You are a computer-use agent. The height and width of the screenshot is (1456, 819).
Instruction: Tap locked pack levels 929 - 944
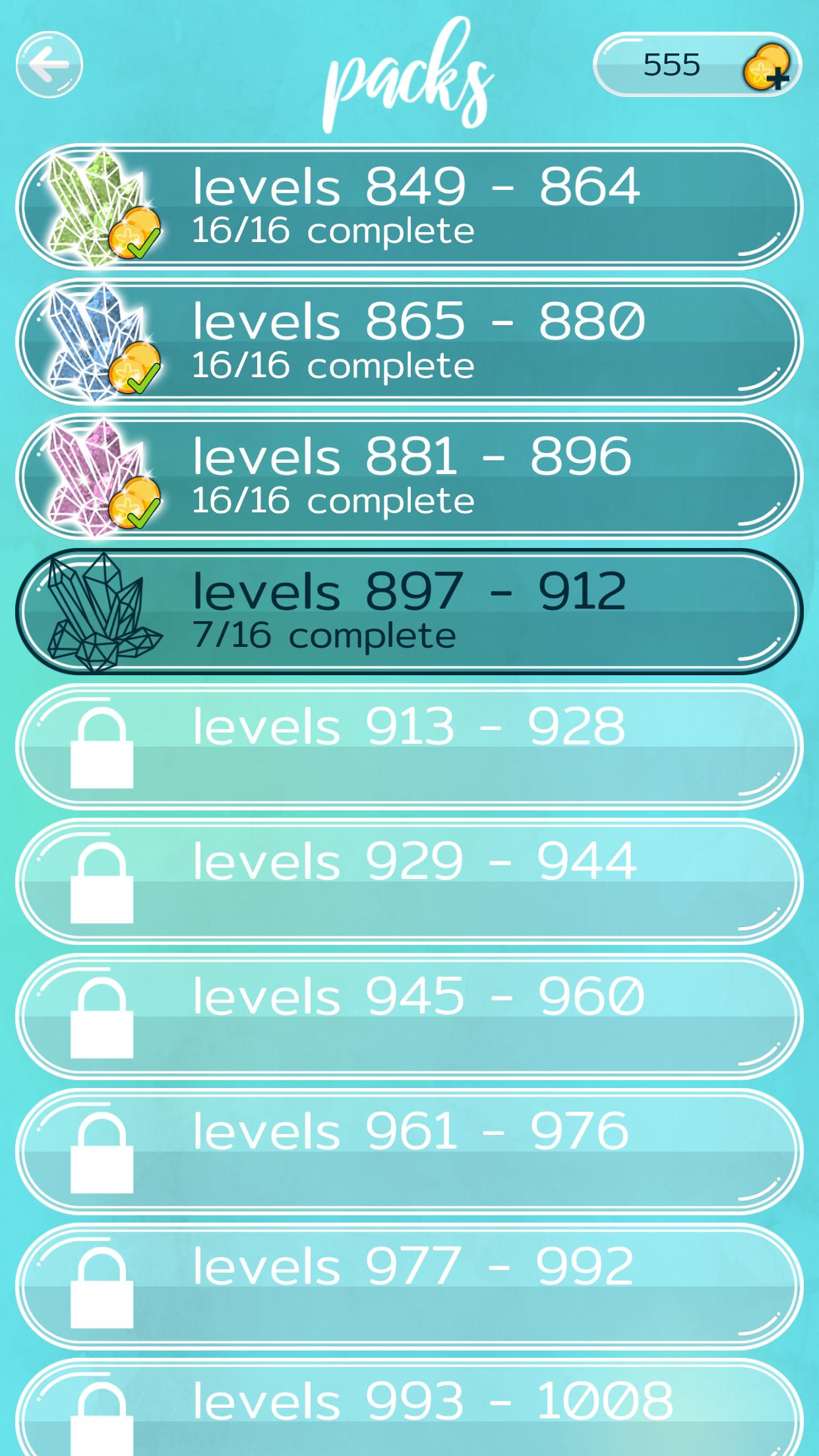tap(409, 882)
